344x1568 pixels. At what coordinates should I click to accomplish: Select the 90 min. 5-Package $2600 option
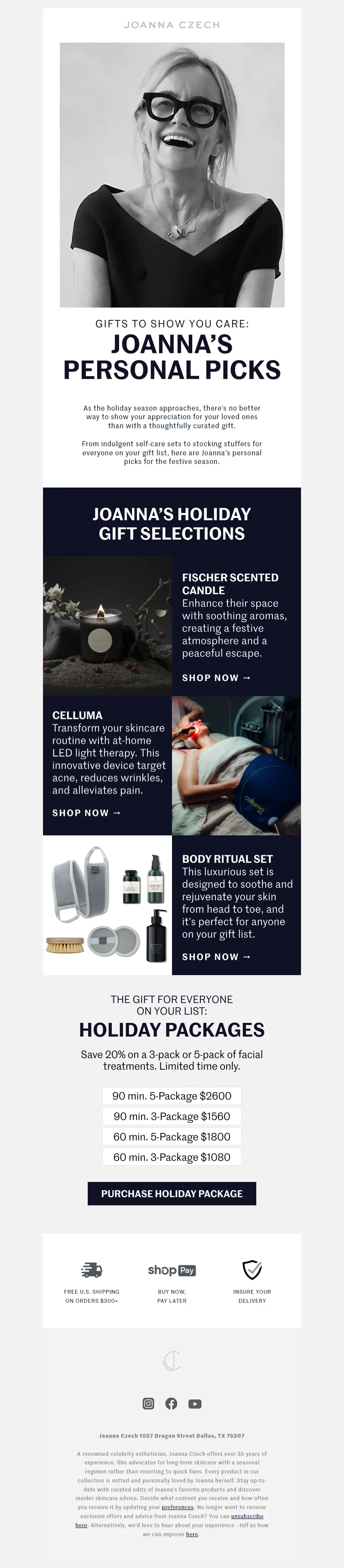point(172,1095)
